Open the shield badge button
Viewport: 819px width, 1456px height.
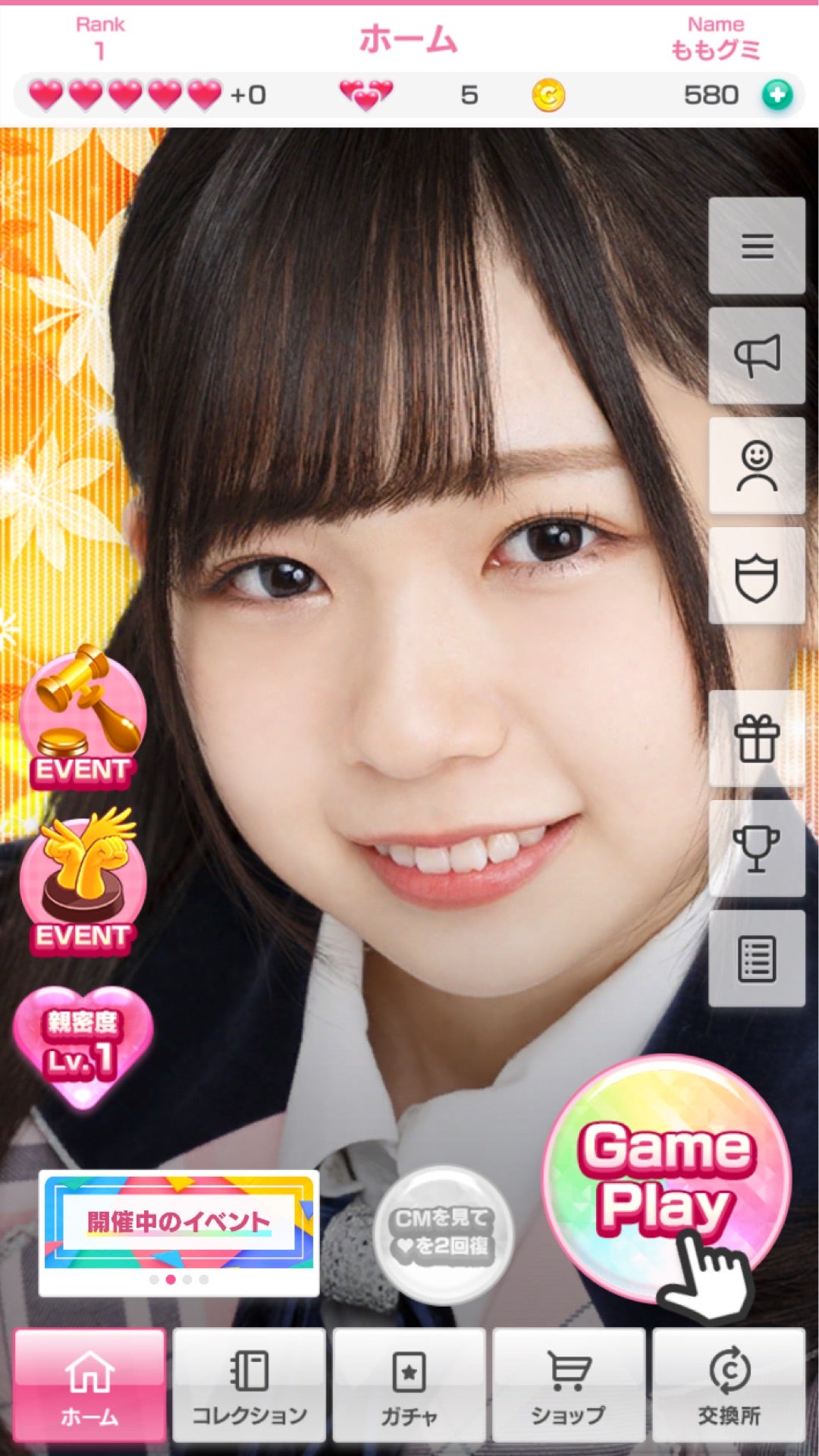point(756,576)
